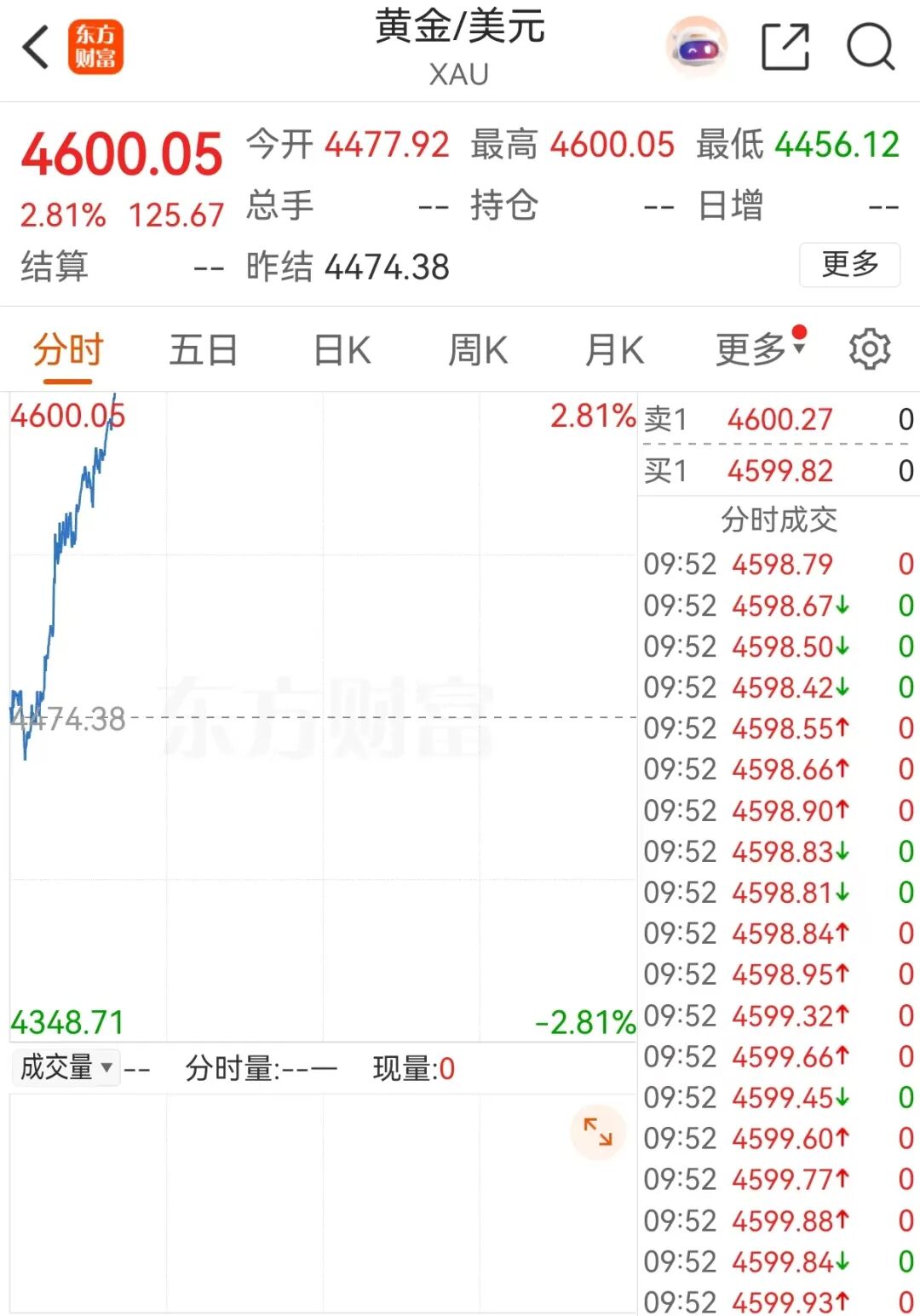Screen dimensions: 920x1316
Task: Open chart settings gear icon
Action: click(x=870, y=349)
